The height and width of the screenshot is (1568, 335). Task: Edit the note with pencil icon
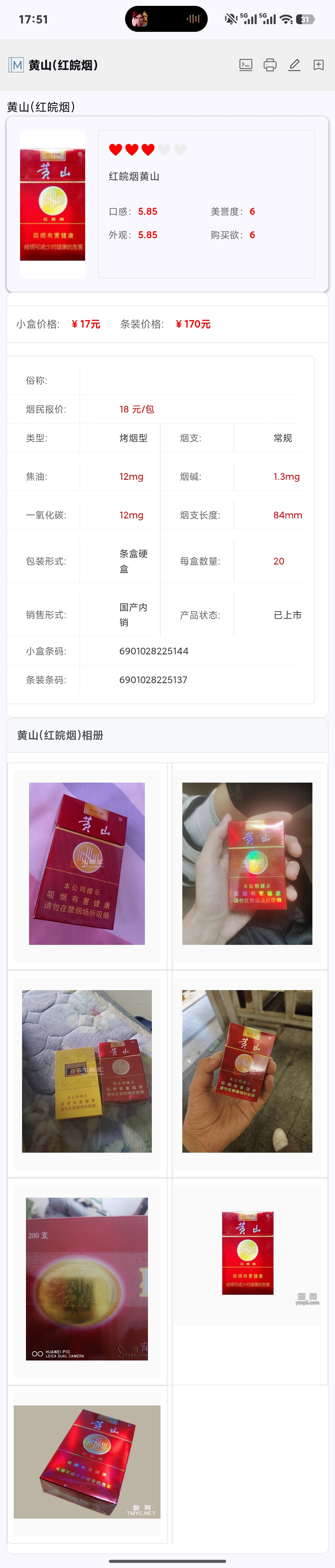pyautogui.click(x=294, y=65)
